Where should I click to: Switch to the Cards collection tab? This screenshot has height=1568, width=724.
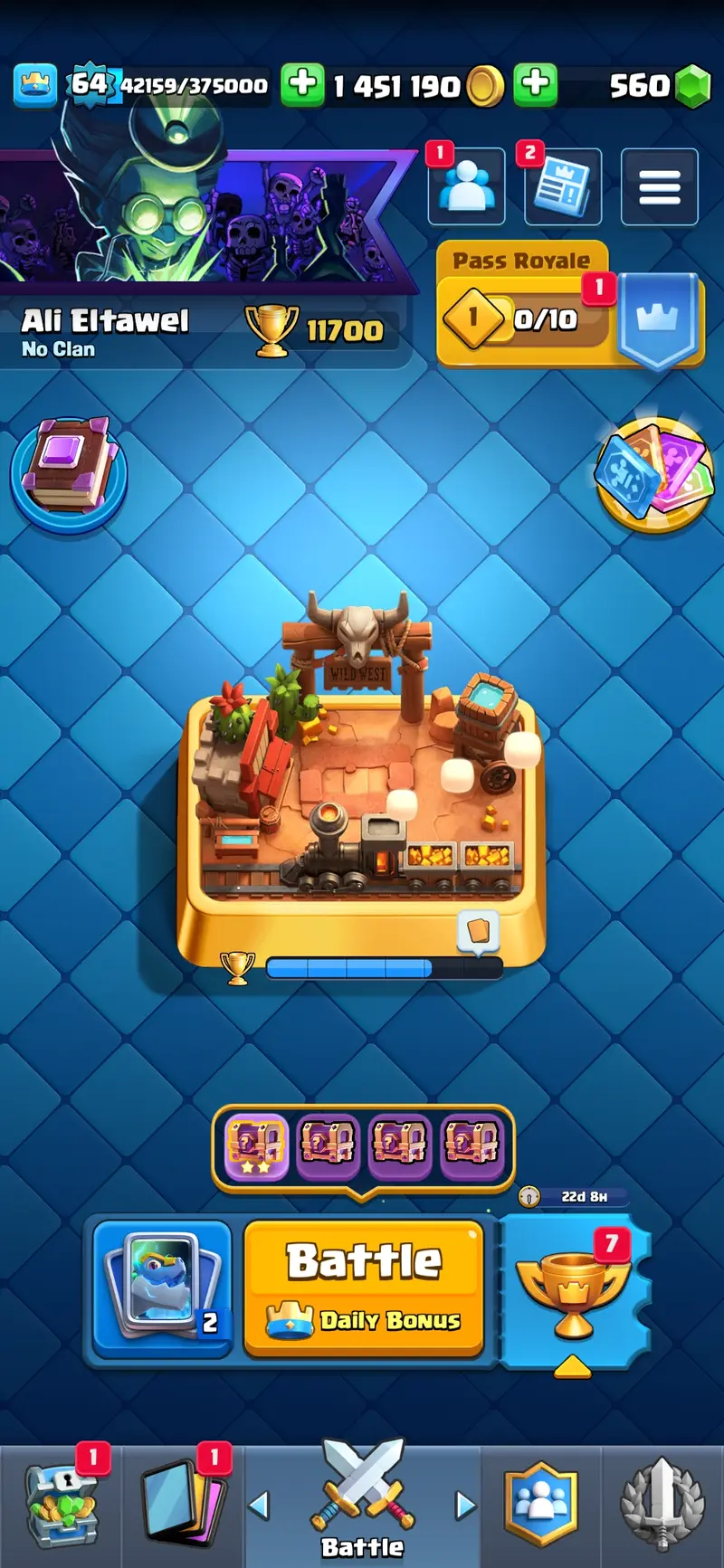(x=181, y=1504)
